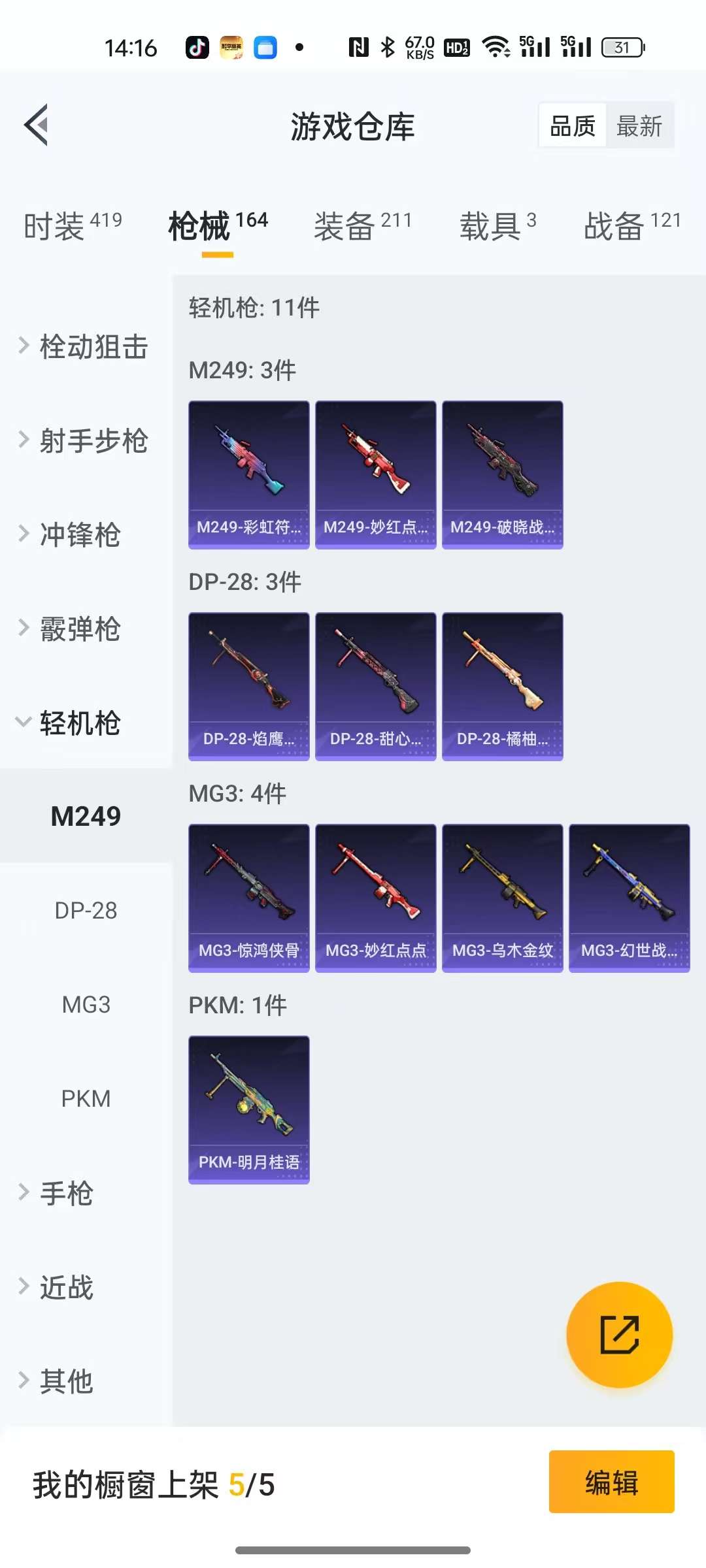Expand the 霰弹枪 category
Viewport: 706px width, 1568px height.
click(x=72, y=629)
